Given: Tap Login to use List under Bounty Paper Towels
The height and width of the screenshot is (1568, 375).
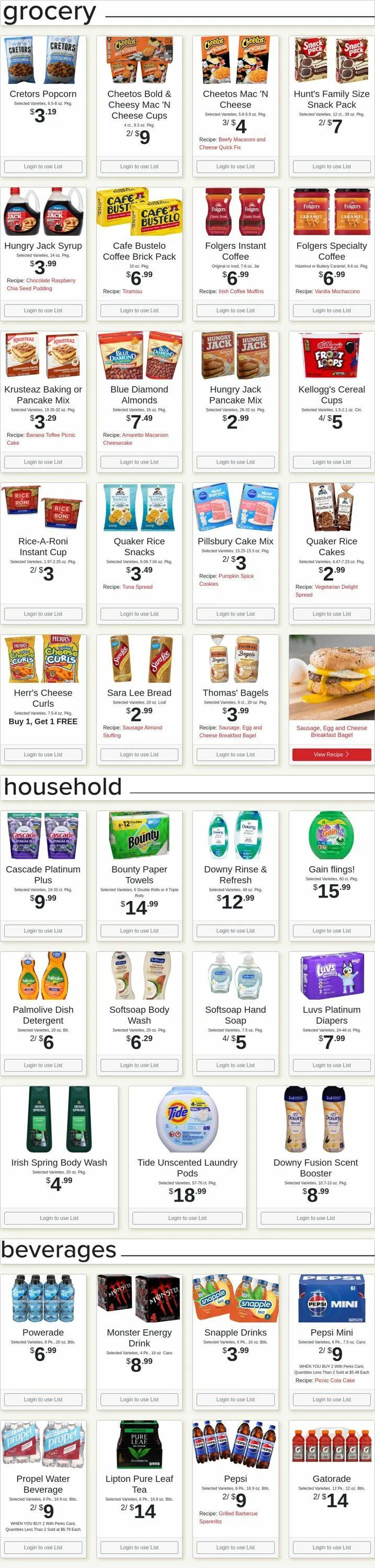Looking at the screenshot, I should click(x=140, y=931).
